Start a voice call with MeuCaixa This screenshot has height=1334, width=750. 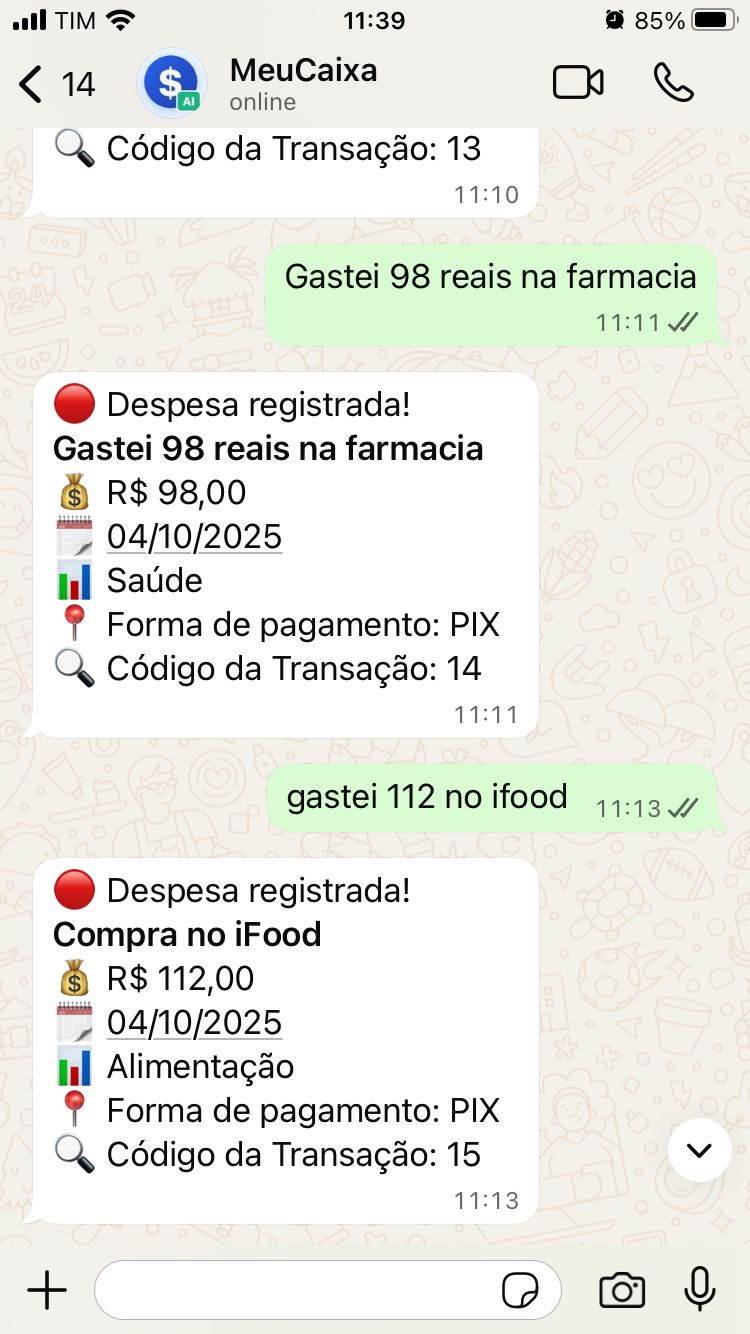click(x=674, y=83)
